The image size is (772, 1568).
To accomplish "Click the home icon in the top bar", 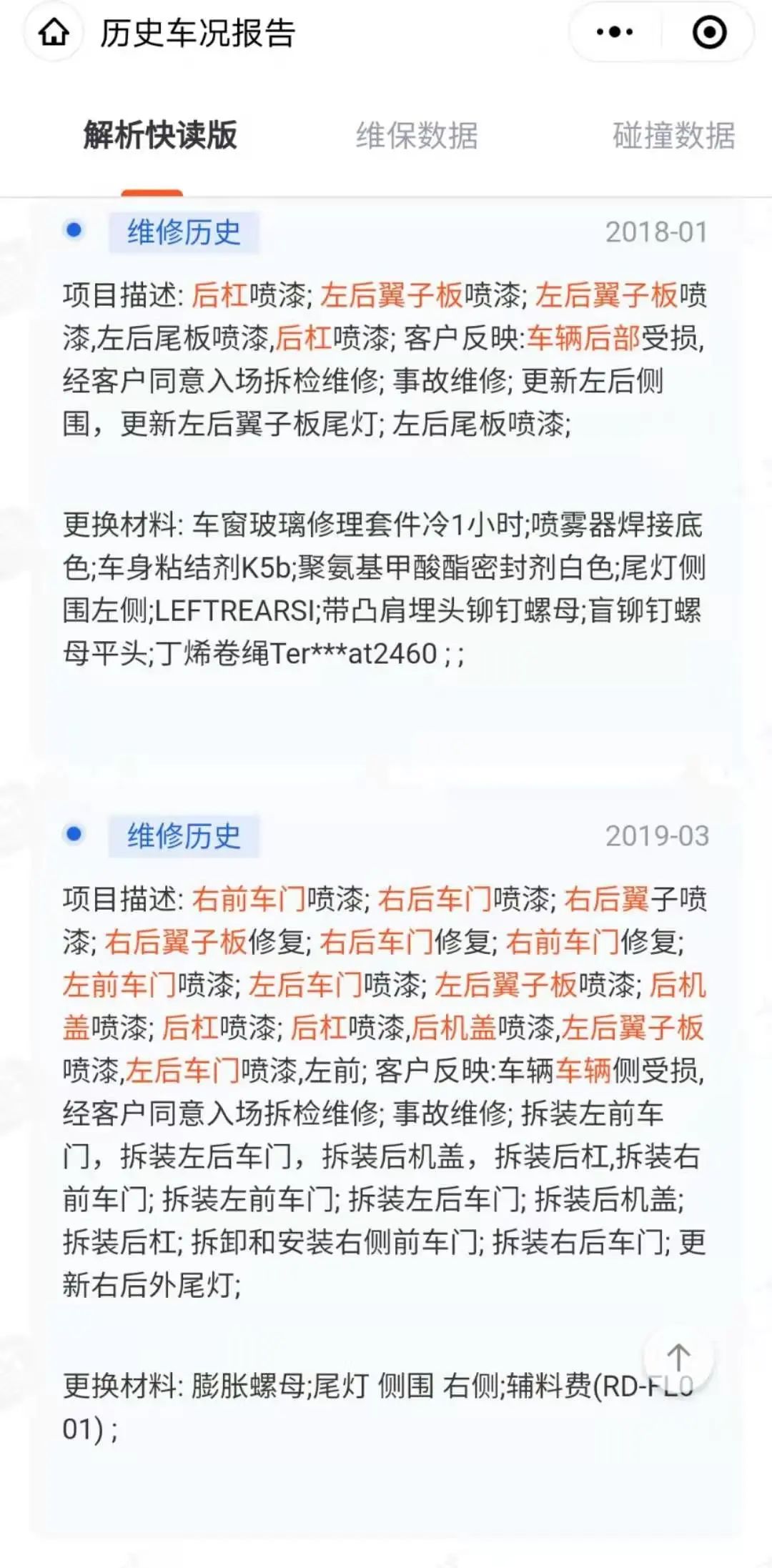I will 53,31.
